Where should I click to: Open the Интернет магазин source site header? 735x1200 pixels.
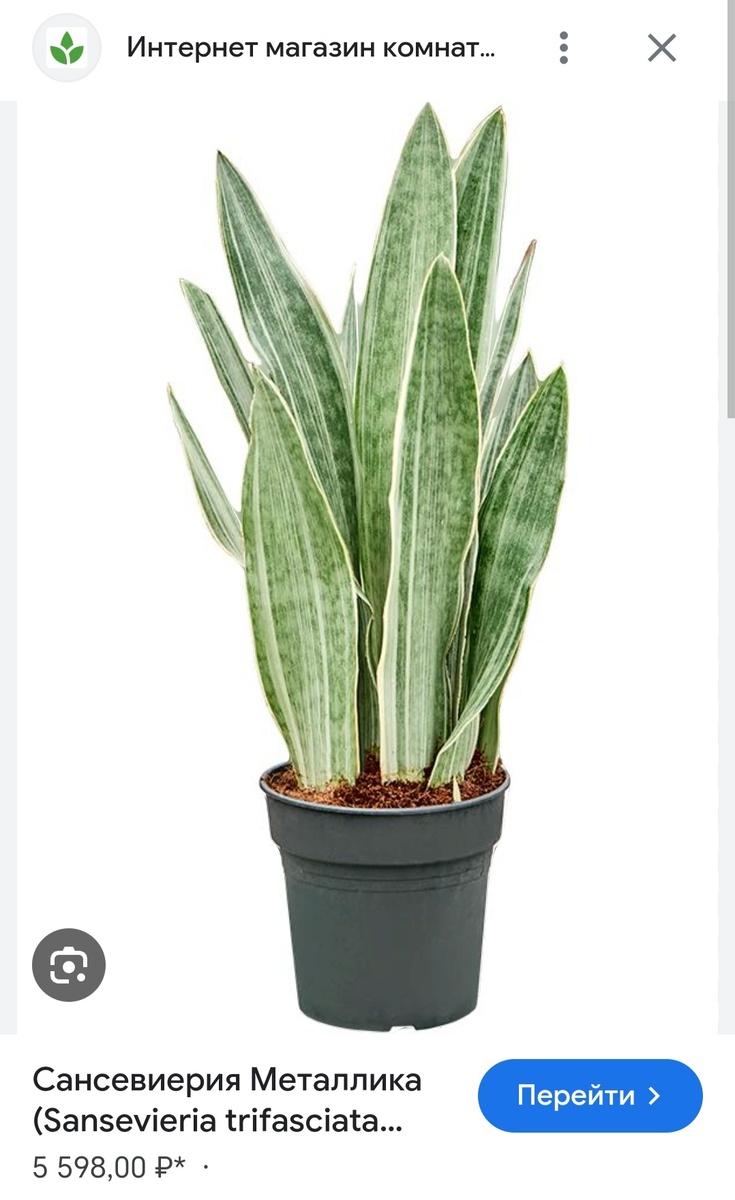[310, 48]
